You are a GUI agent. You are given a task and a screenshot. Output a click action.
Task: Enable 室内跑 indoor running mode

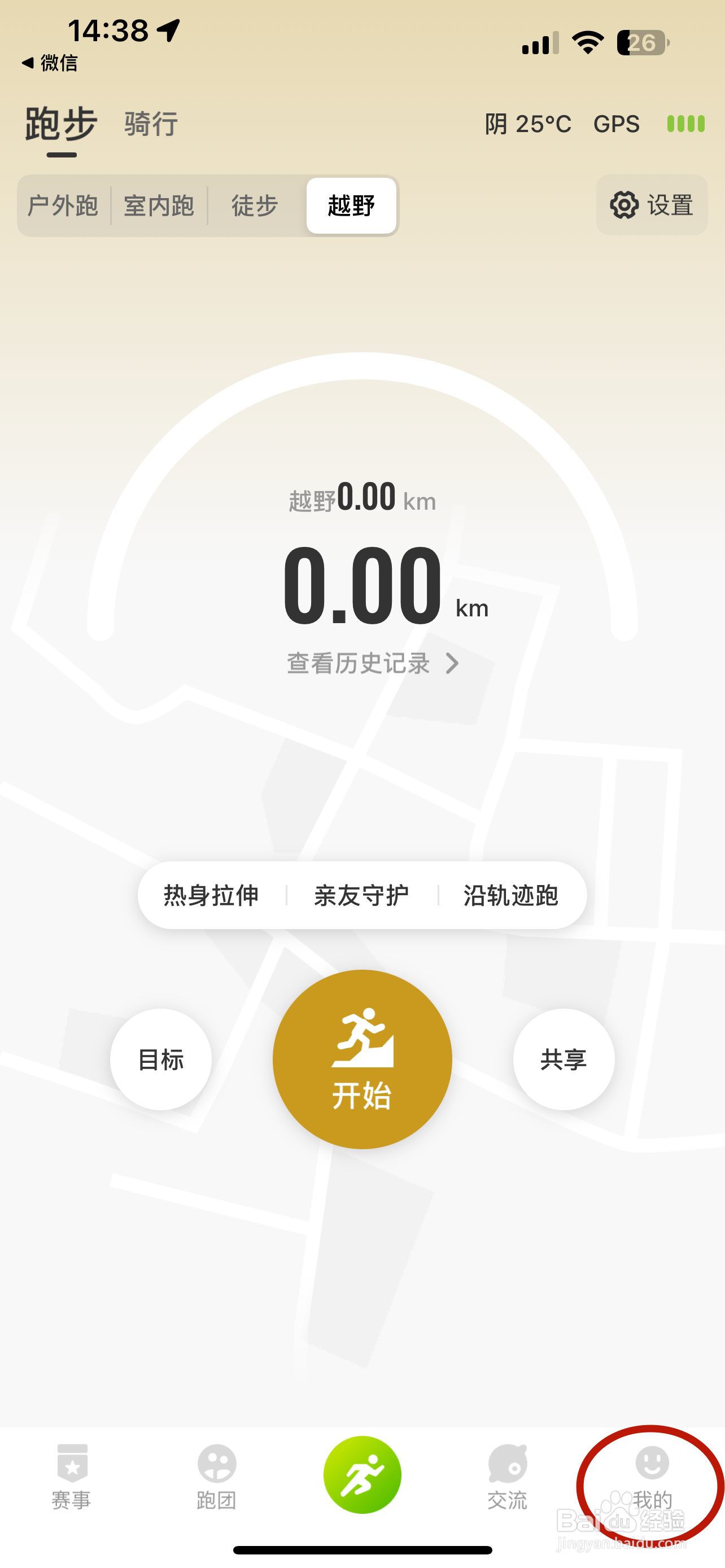click(x=159, y=206)
